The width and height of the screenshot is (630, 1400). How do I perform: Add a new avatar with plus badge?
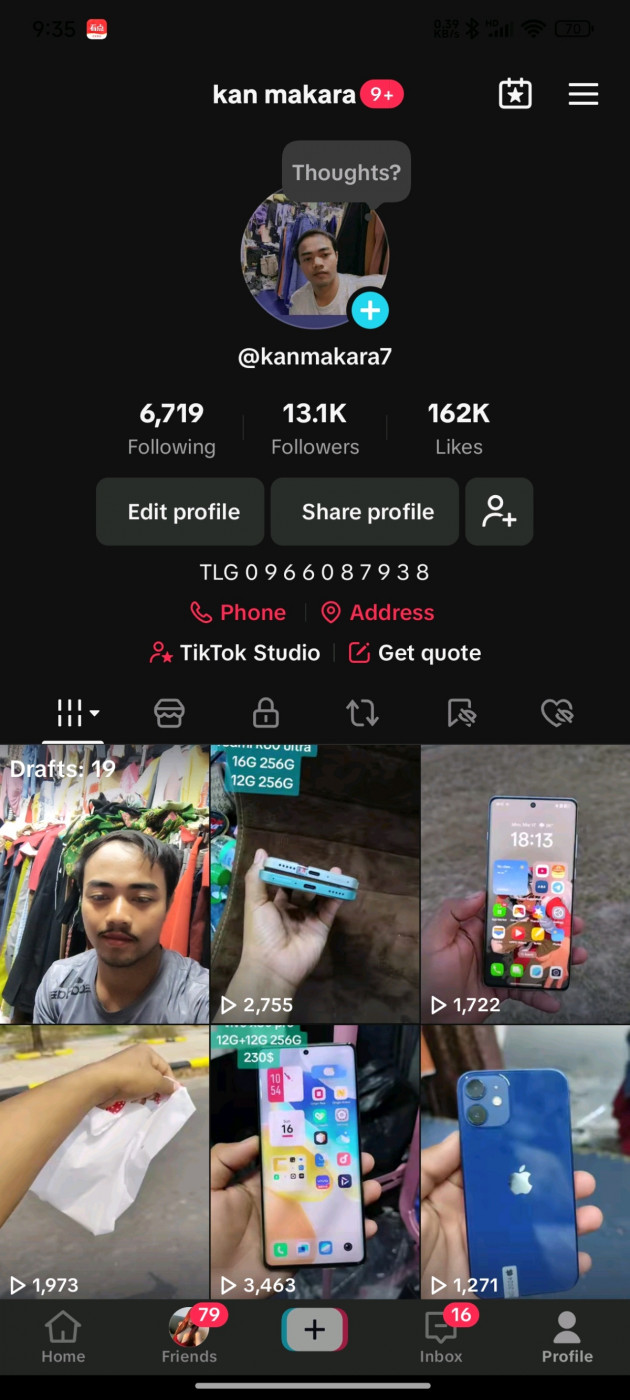click(369, 311)
